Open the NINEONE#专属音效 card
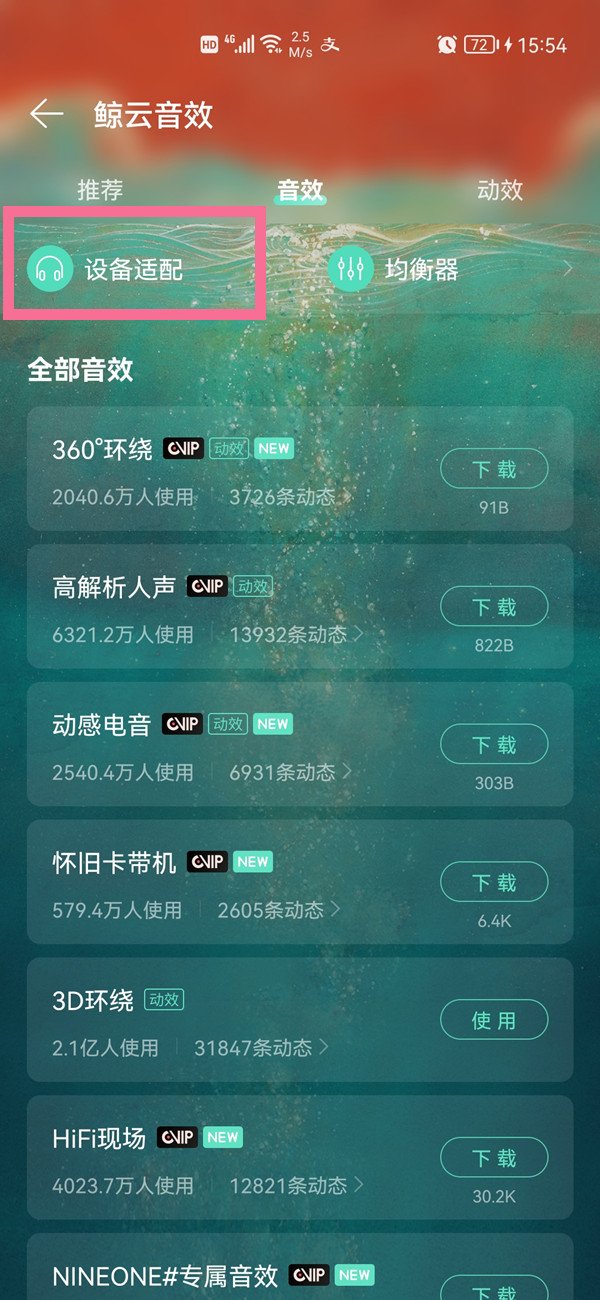The image size is (600, 1300). [165, 1275]
